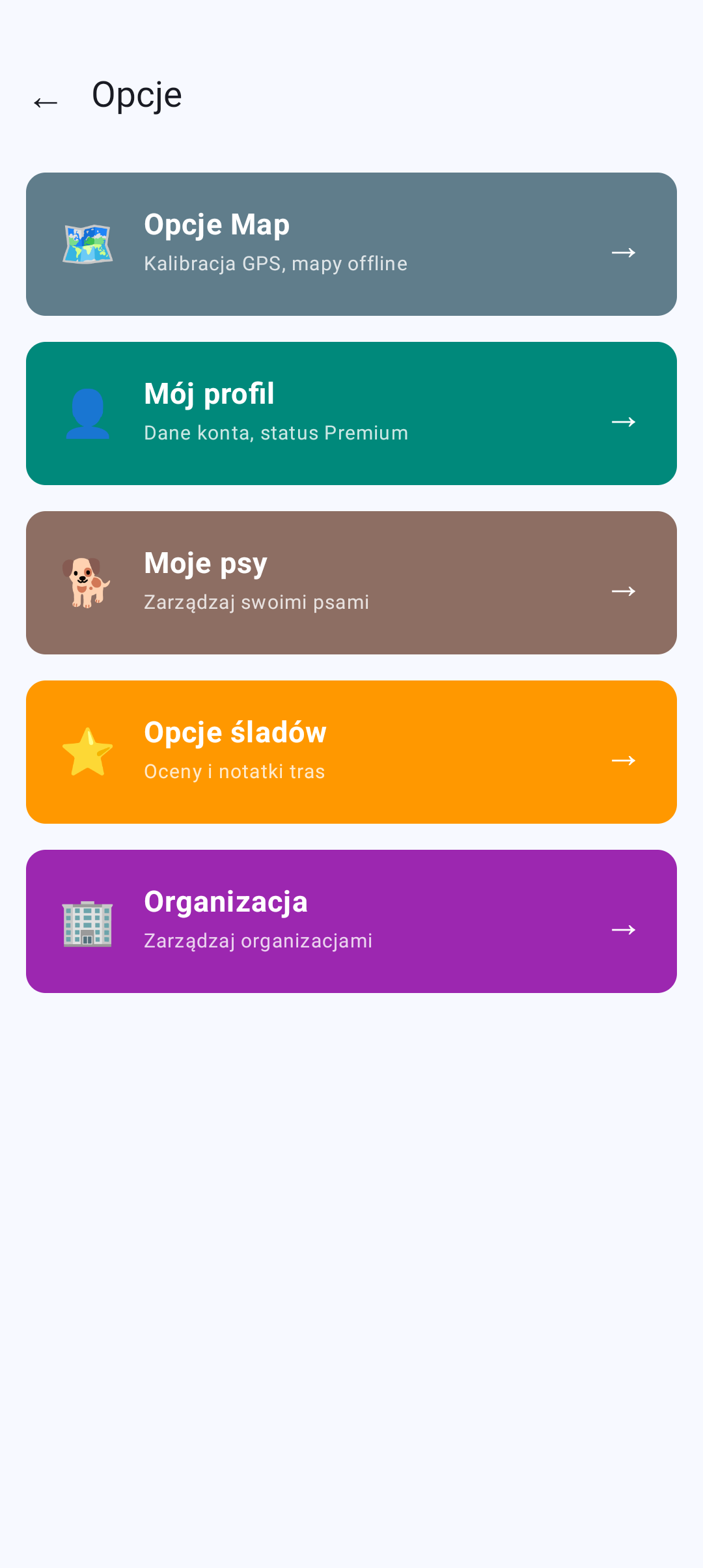Open Mój profil settings
Screen dimensions: 703x1568
[351, 413]
